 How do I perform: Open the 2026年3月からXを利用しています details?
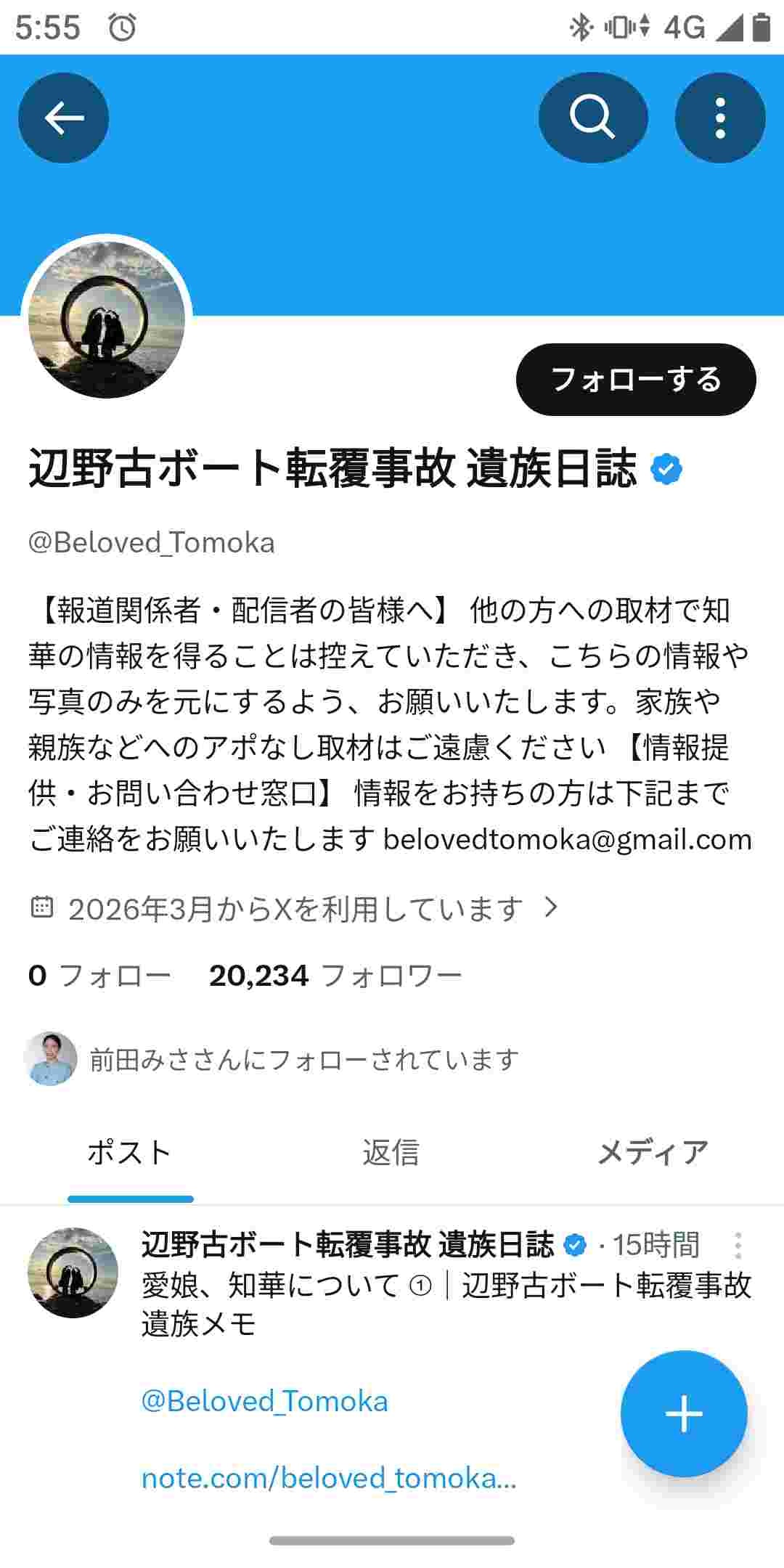[295, 908]
